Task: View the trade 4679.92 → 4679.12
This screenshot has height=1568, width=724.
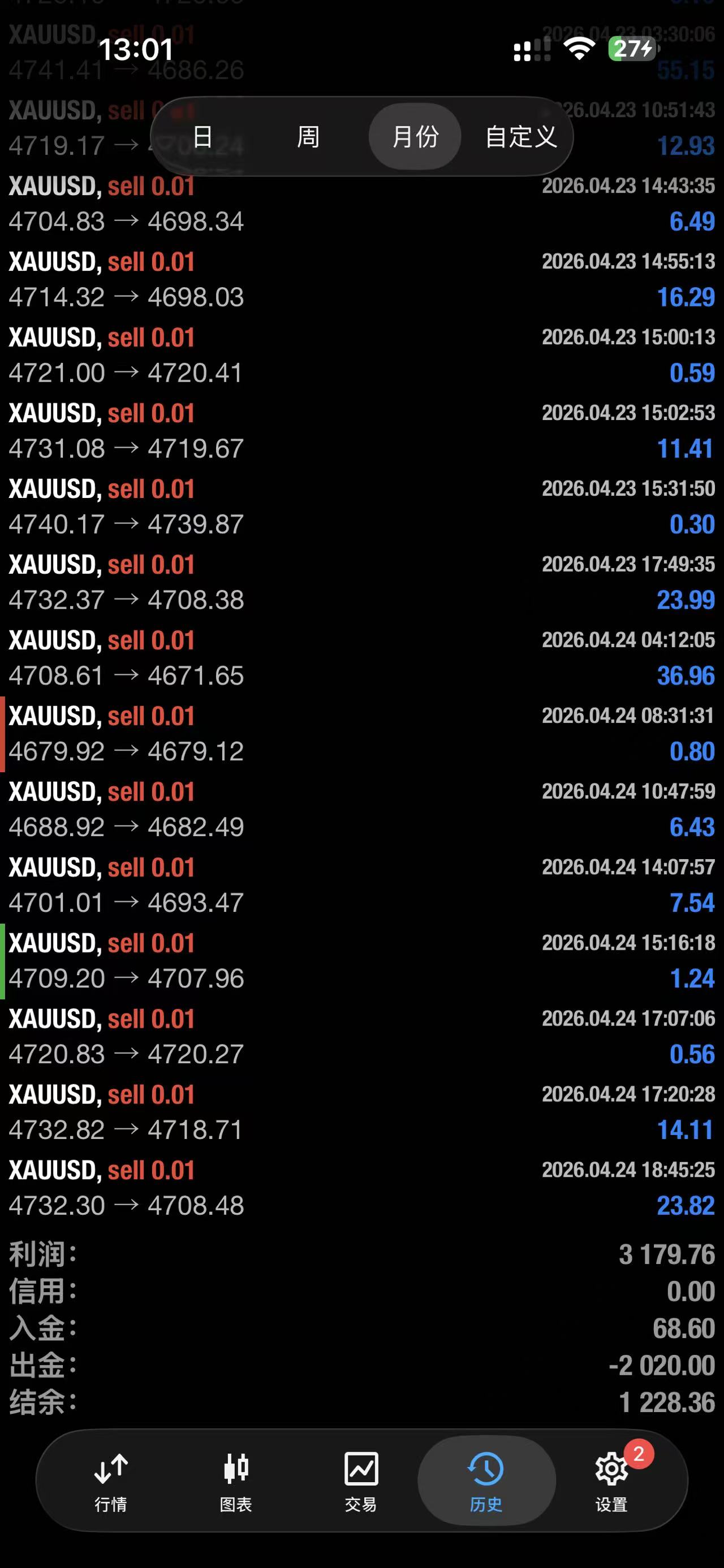Action: tap(361, 734)
